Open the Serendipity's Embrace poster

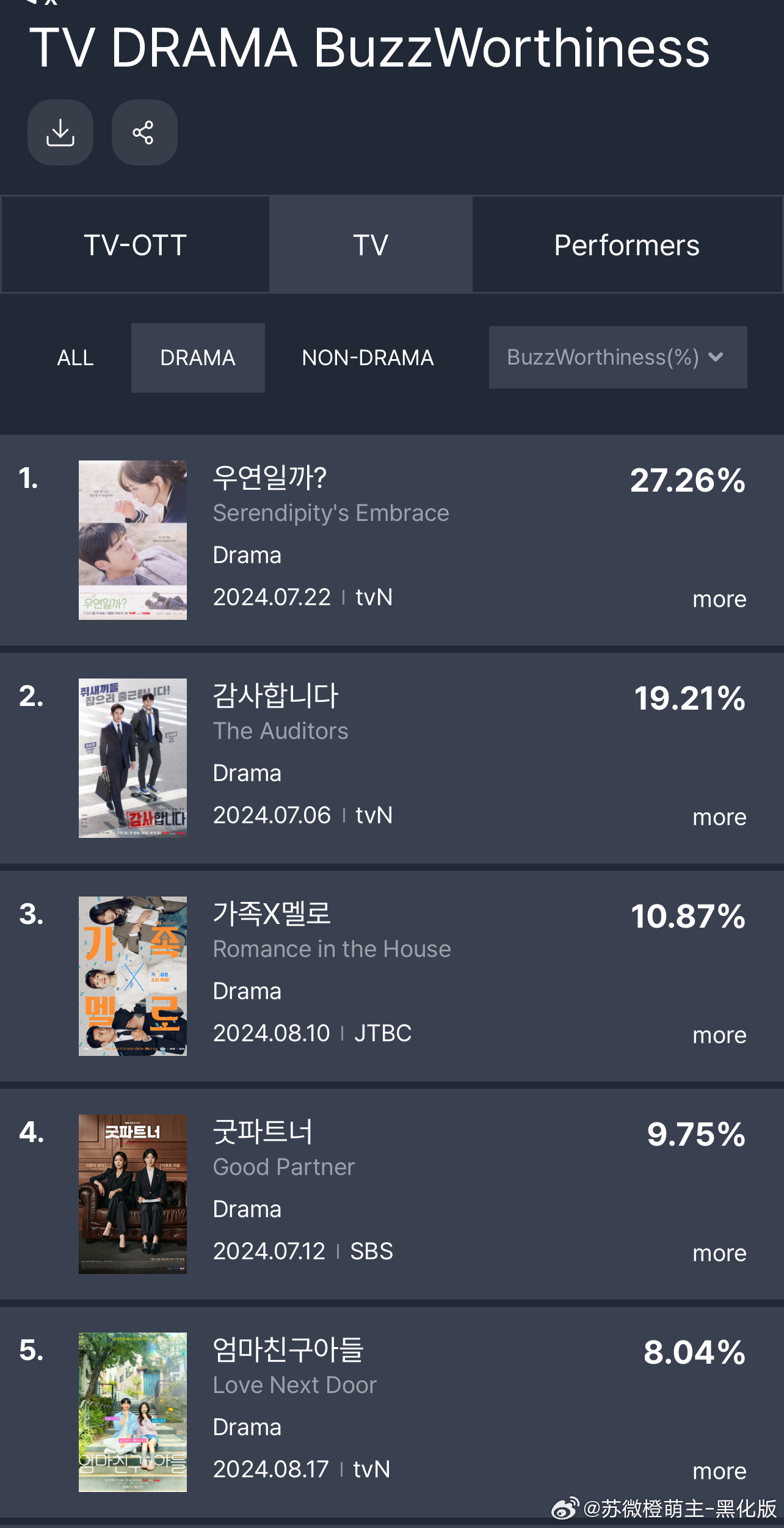pos(132,540)
